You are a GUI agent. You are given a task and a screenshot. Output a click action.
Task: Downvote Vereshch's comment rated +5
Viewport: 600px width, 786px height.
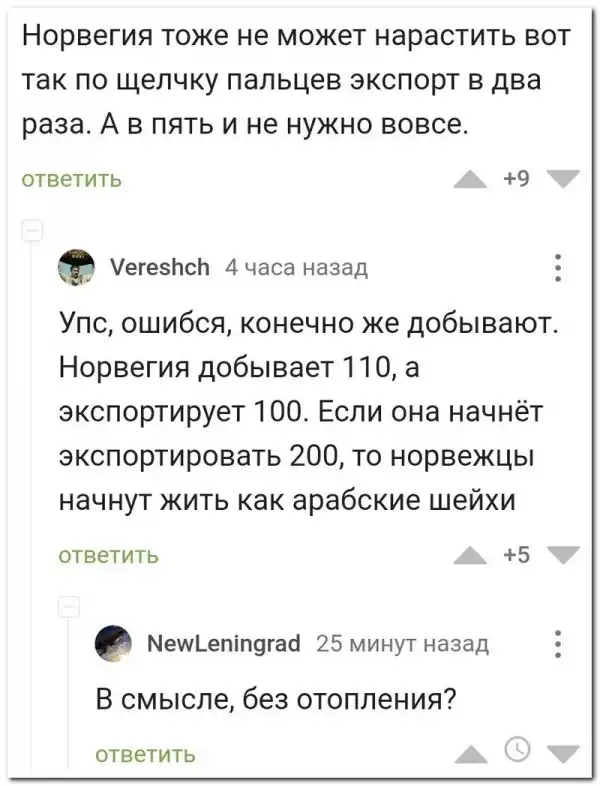(563, 555)
